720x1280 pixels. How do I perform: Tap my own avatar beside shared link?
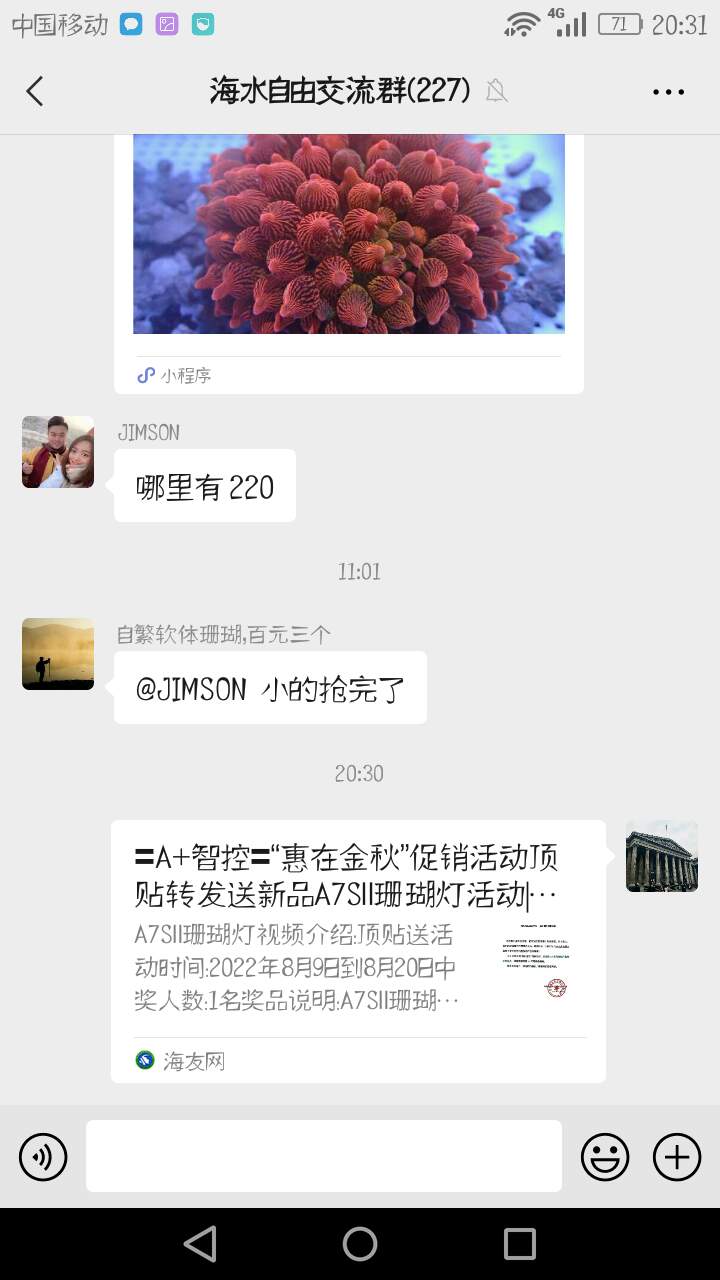[x=662, y=856]
